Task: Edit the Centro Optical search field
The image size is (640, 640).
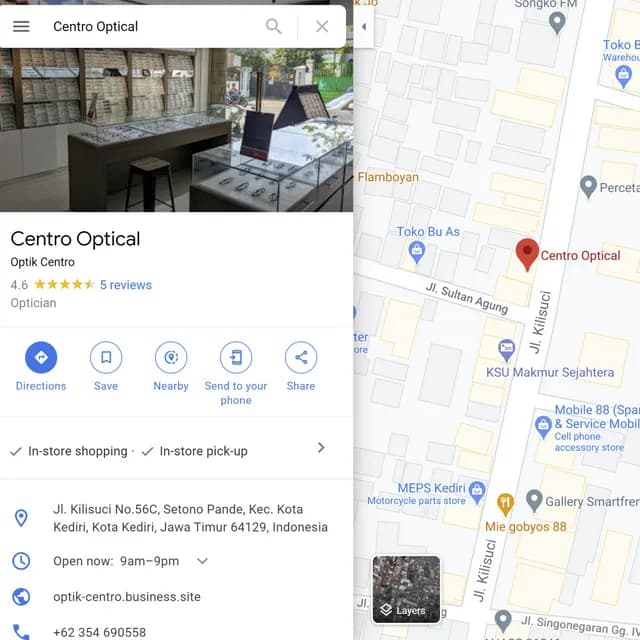Action: 150,26
